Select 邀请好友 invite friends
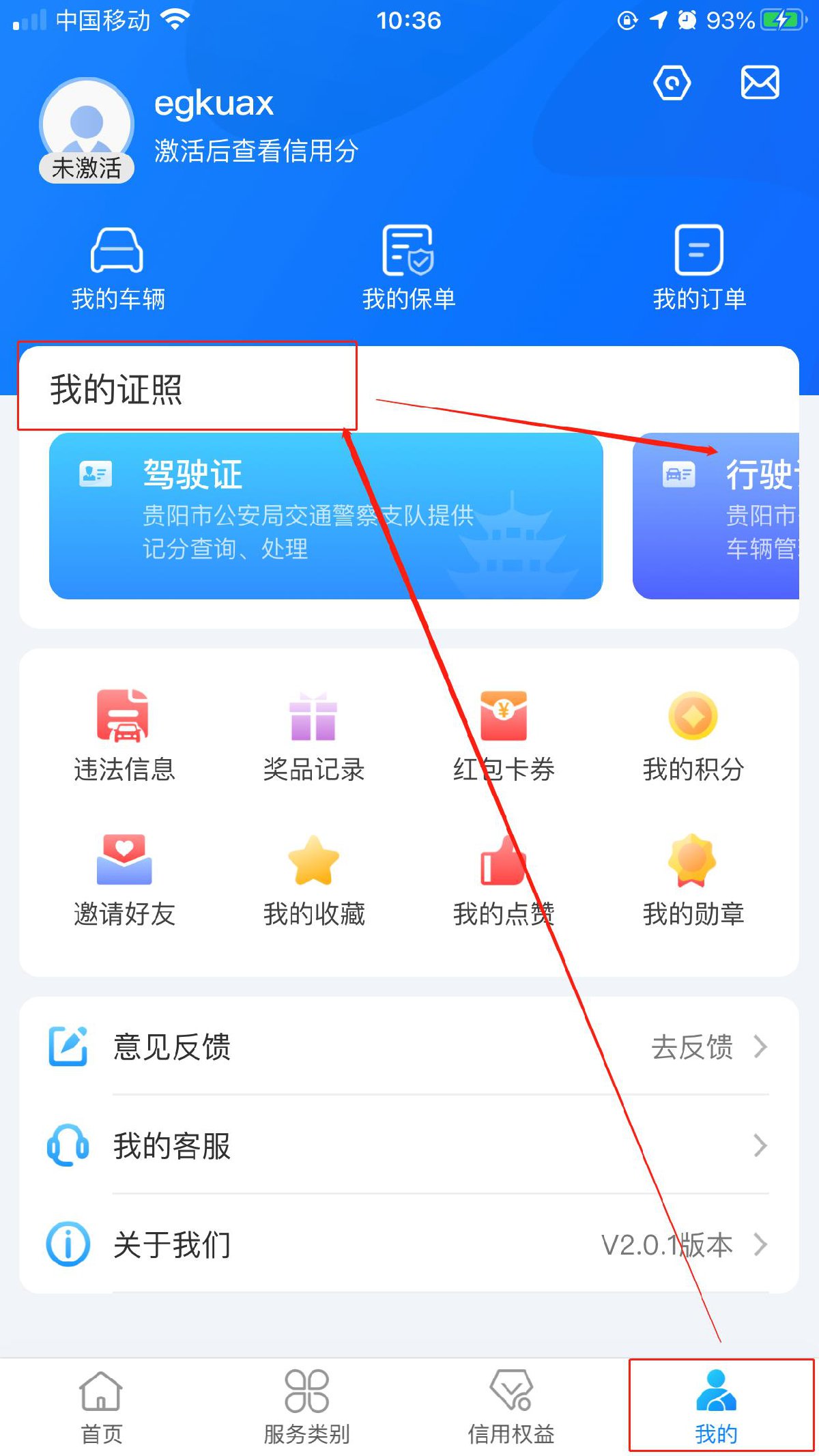This screenshot has height=1456, width=819. [124, 881]
